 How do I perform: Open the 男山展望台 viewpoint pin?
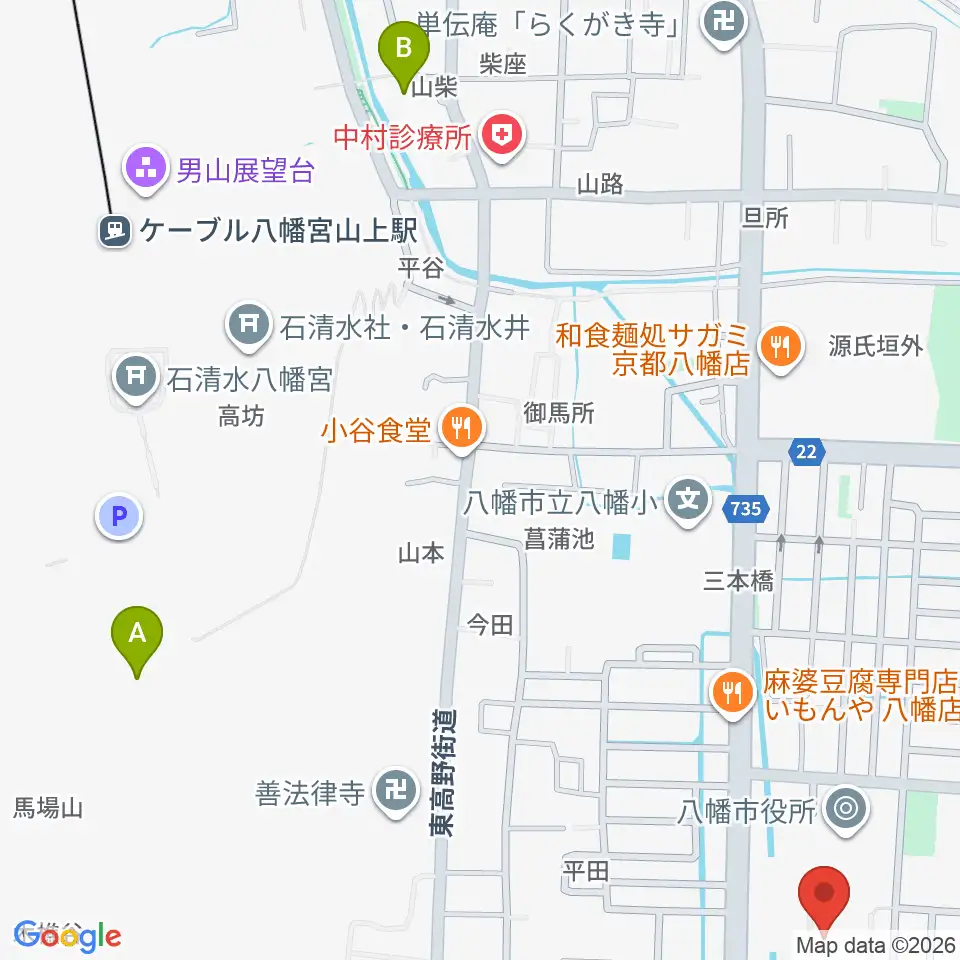(146, 170)
